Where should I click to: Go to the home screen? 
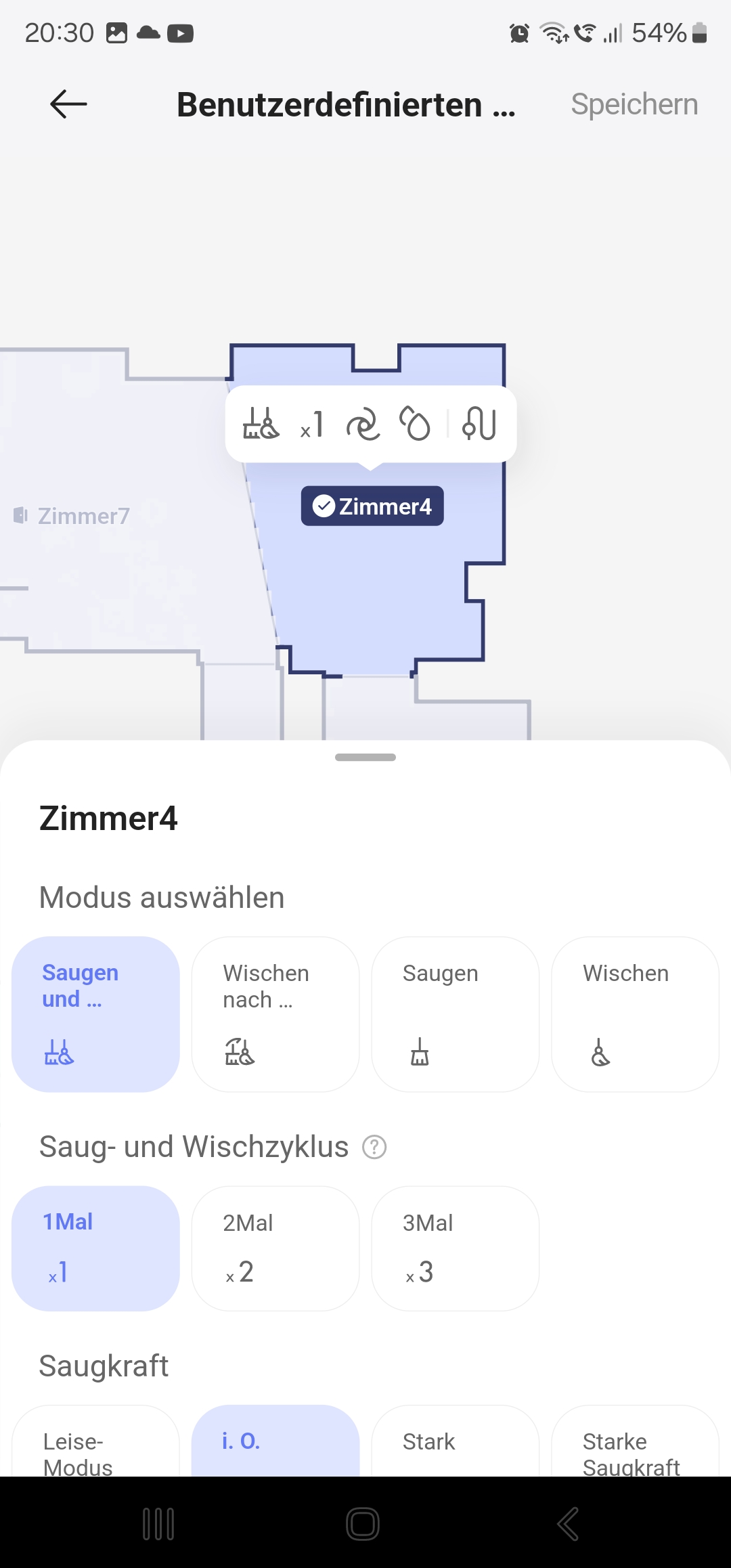point(363,1523)
